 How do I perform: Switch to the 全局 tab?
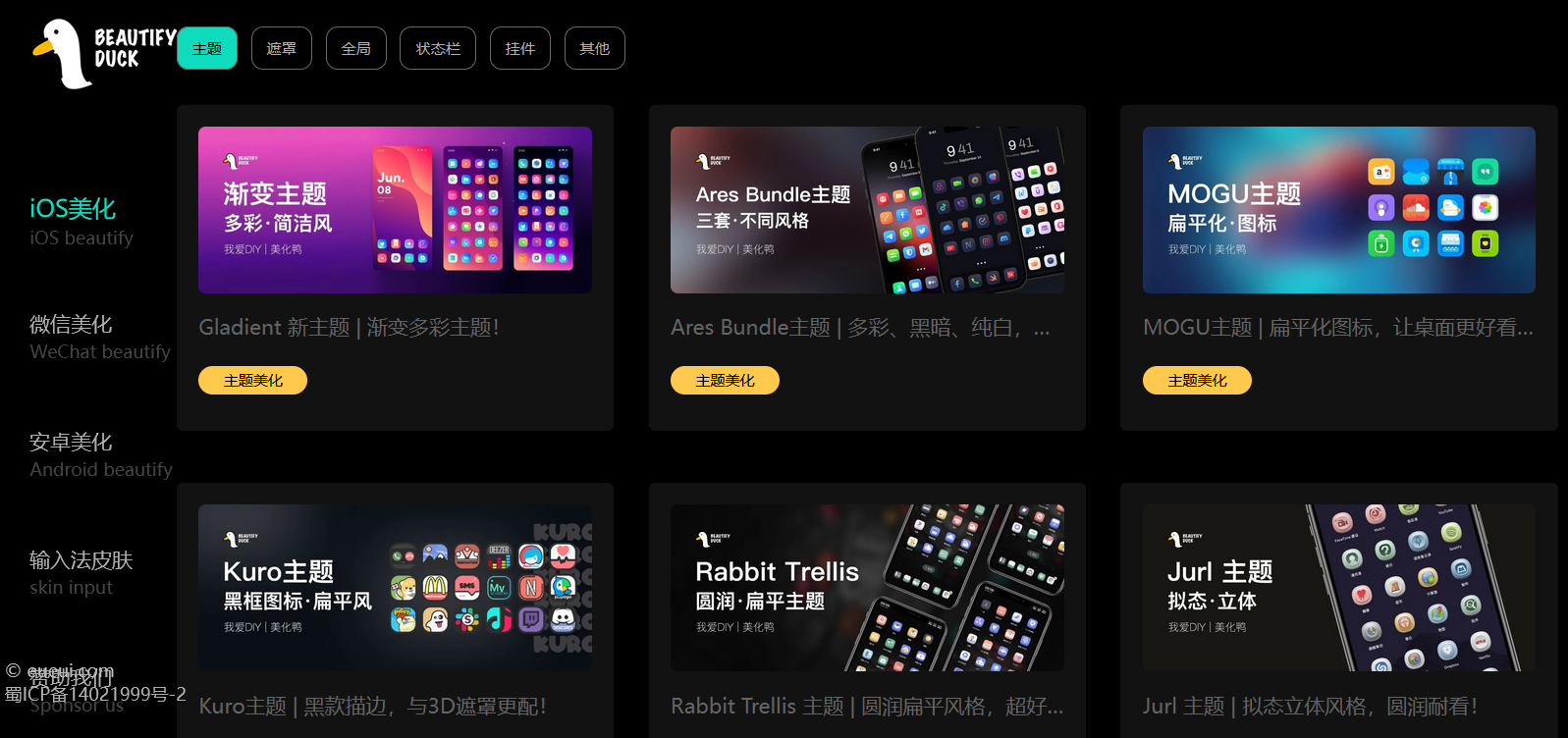coord(355,48)
